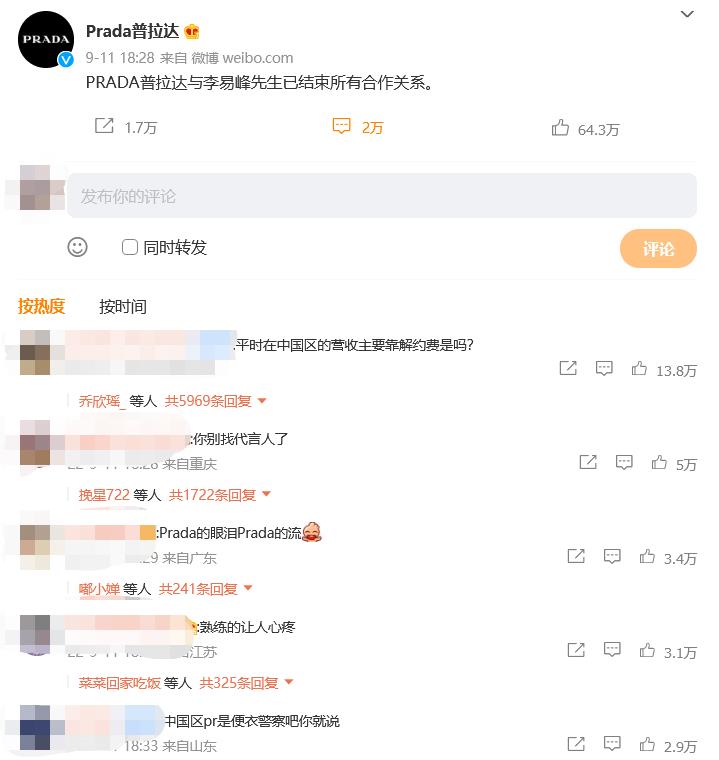Tap the 评论 submit button
This screenshot has height=760, width=719.
pyautogui.click(x=658, y=249)
